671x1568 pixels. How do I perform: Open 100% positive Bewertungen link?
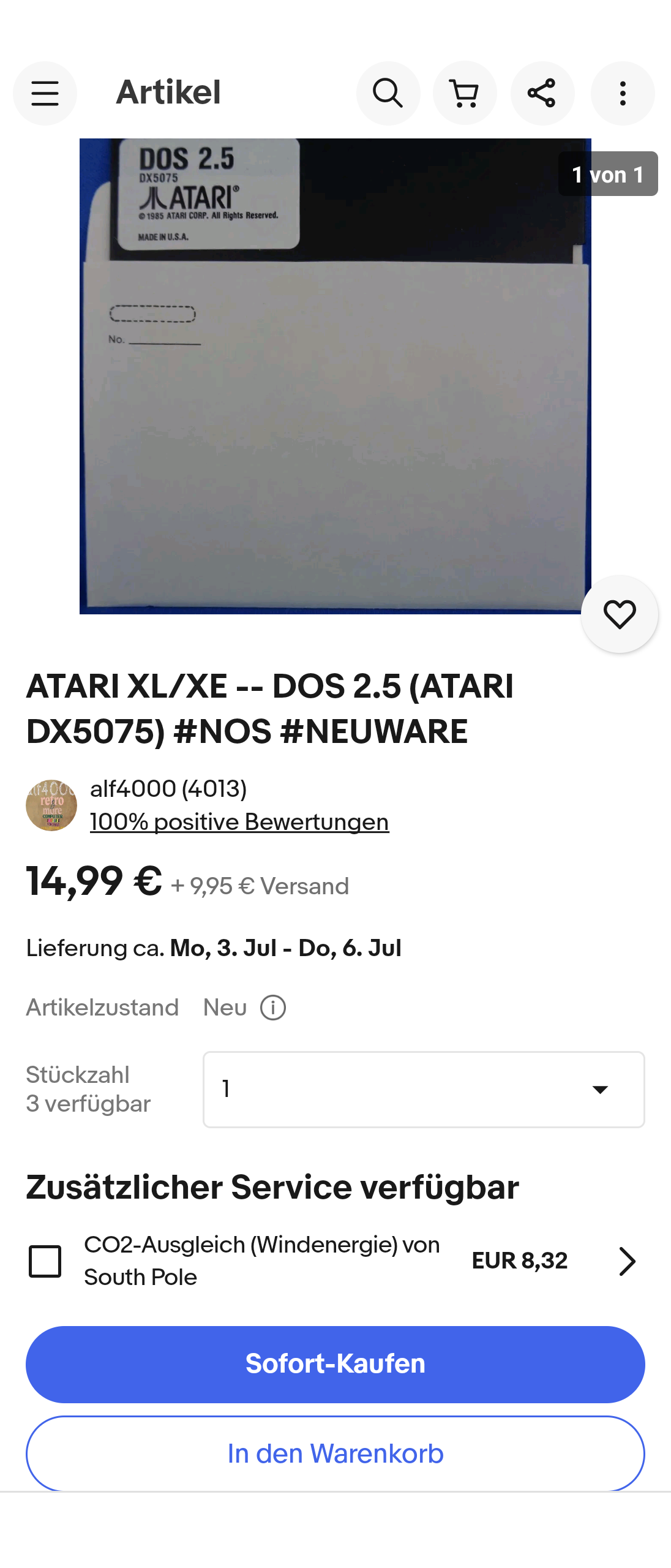click(x=239, y=822)
